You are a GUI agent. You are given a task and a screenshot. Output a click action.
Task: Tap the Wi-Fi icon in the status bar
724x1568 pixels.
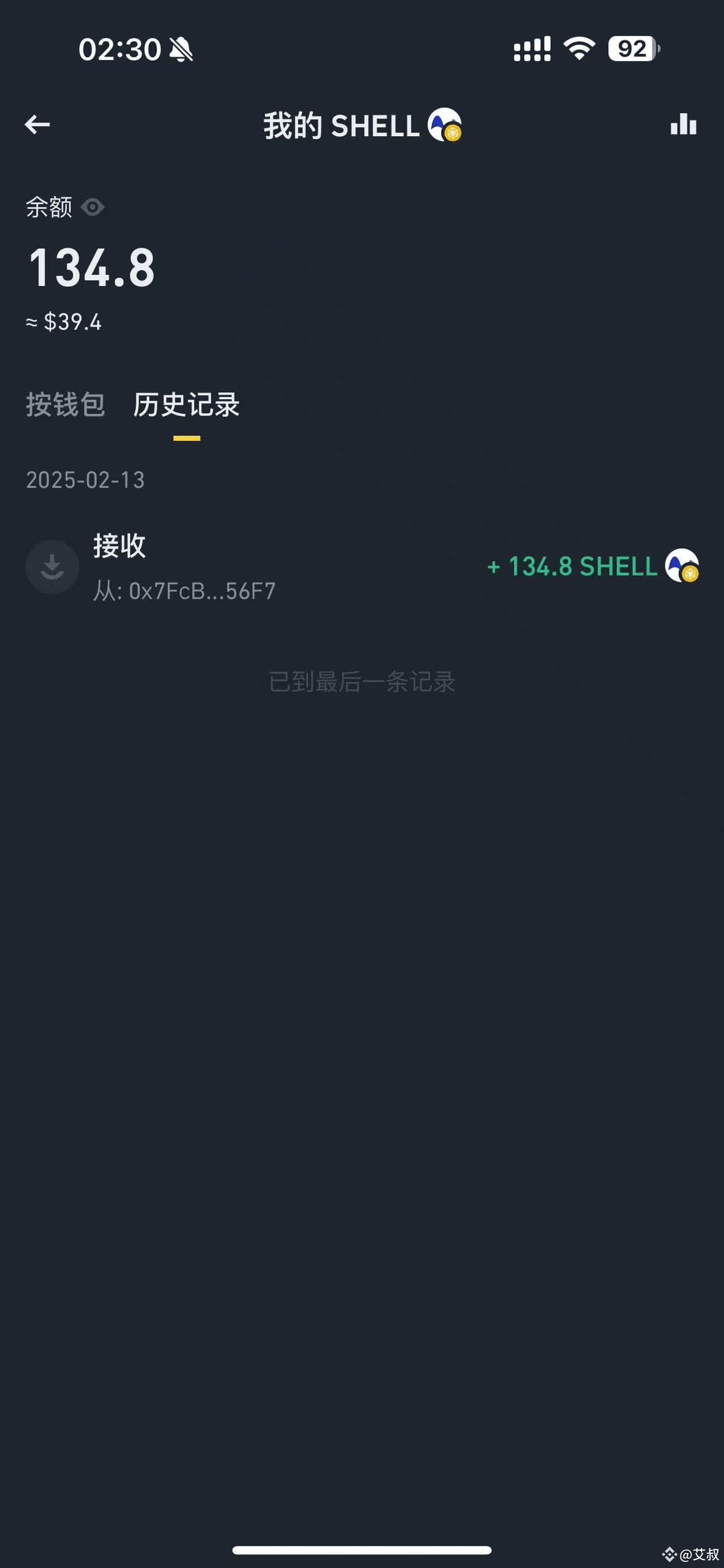579,49
